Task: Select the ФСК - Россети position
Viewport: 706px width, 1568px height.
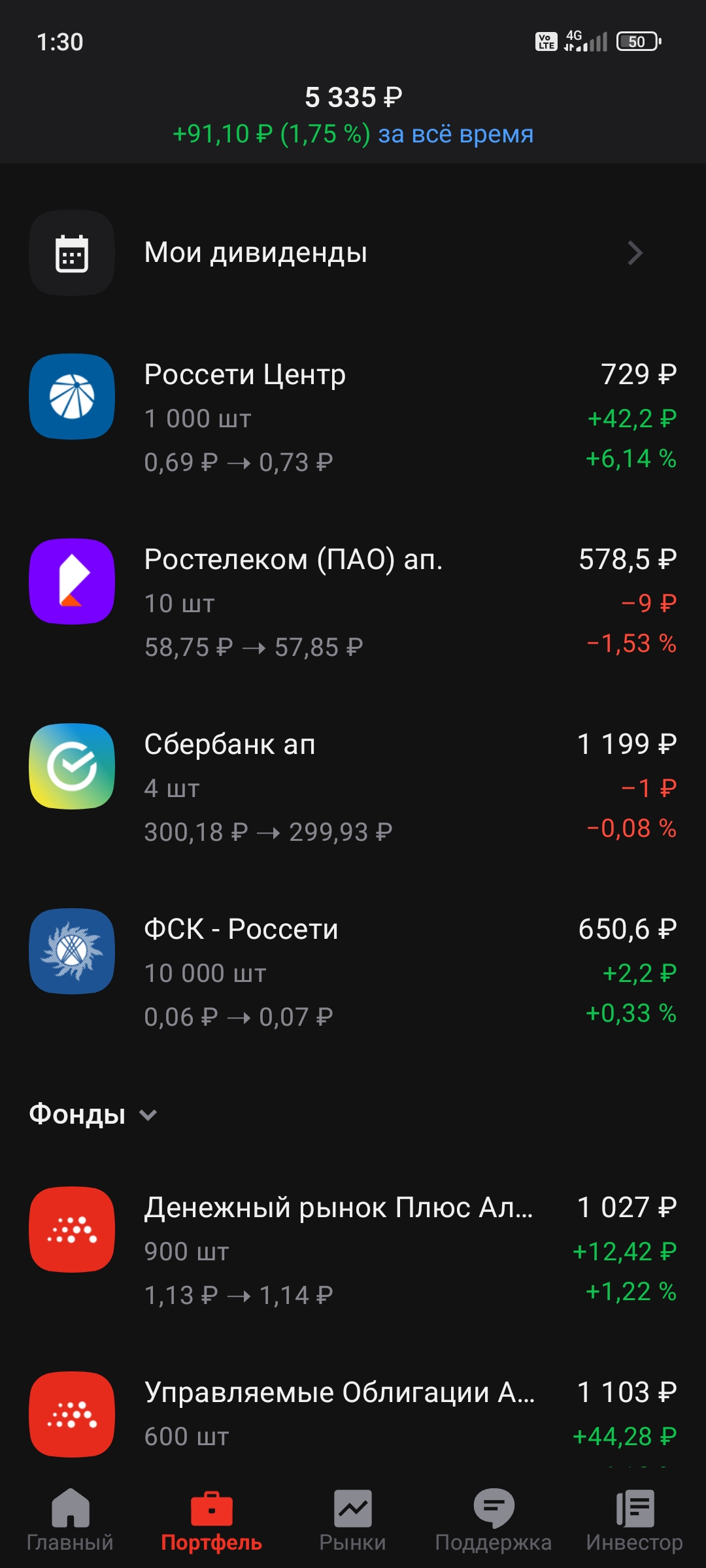Action: [353, 972]
